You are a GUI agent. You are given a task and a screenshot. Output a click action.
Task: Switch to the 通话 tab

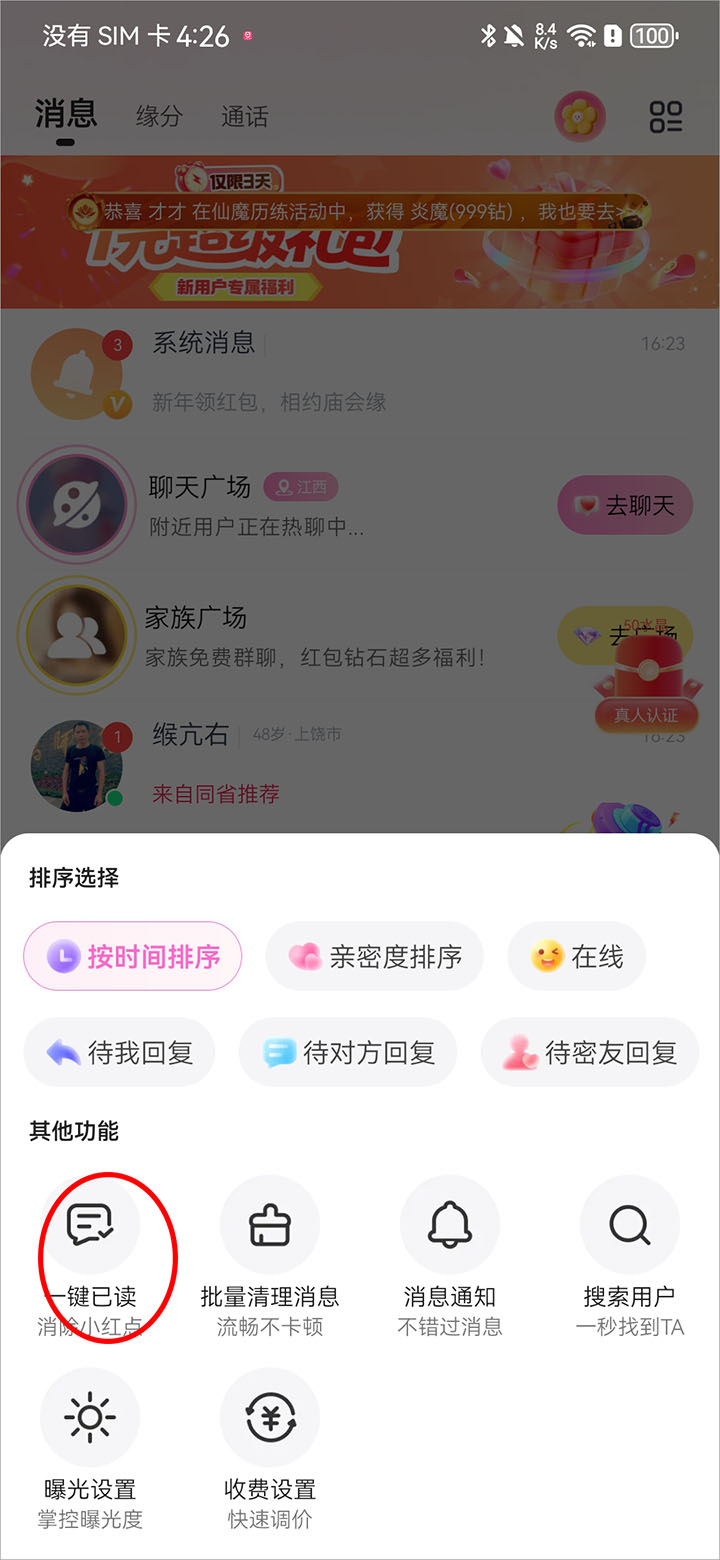pyautogui.click(x=244, y=116)
